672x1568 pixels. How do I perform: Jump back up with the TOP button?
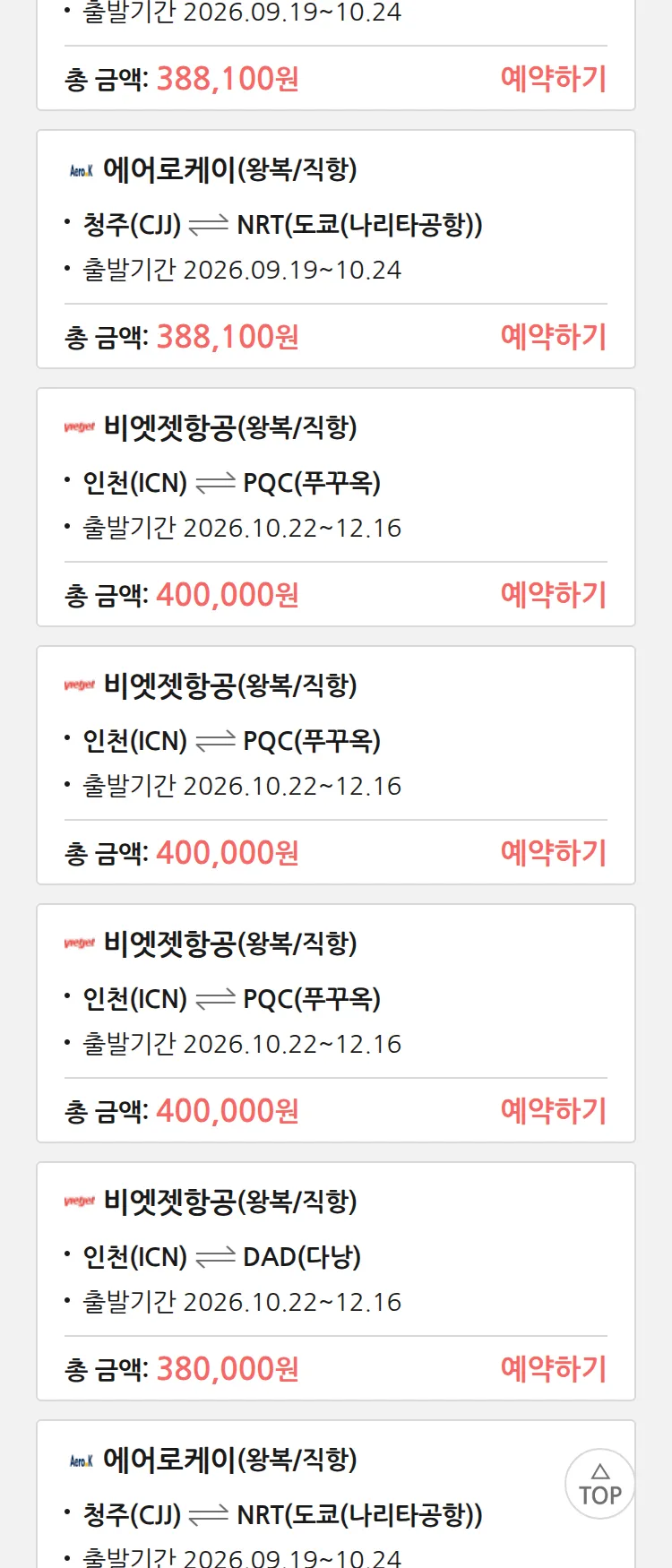600,1484
